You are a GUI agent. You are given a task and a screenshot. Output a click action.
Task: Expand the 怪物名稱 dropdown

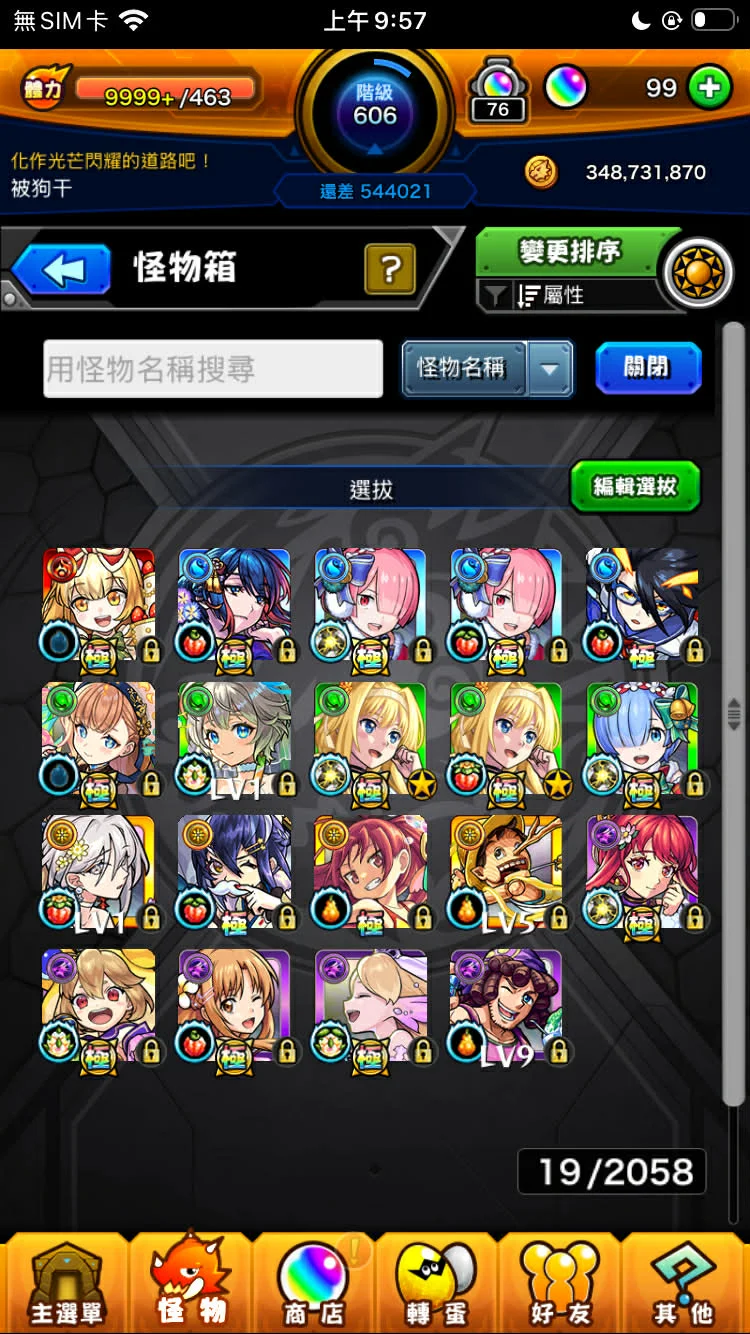click(x=550, y=369)
